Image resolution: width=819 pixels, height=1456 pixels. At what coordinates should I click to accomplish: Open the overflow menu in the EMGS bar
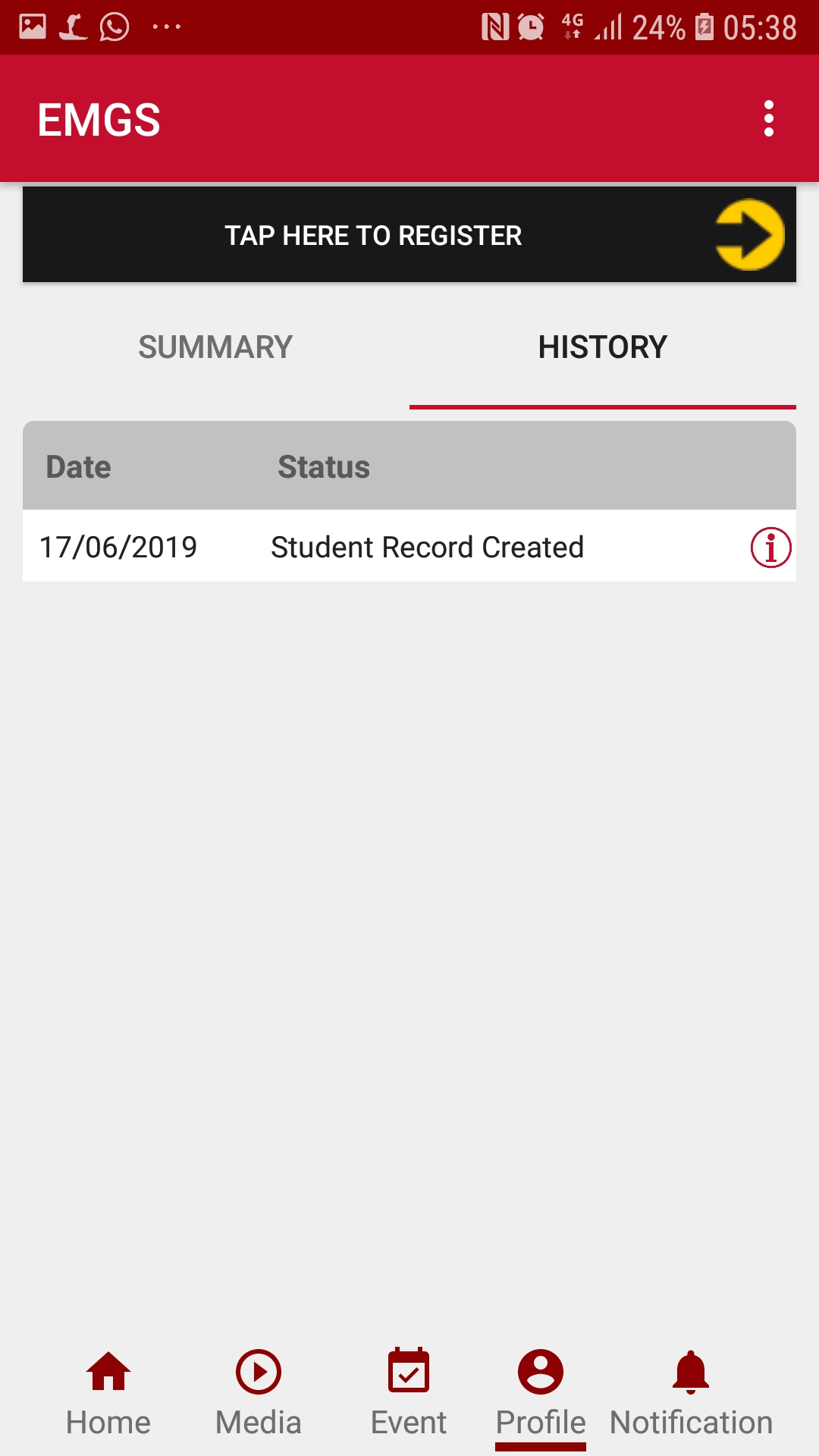(768, 119)
